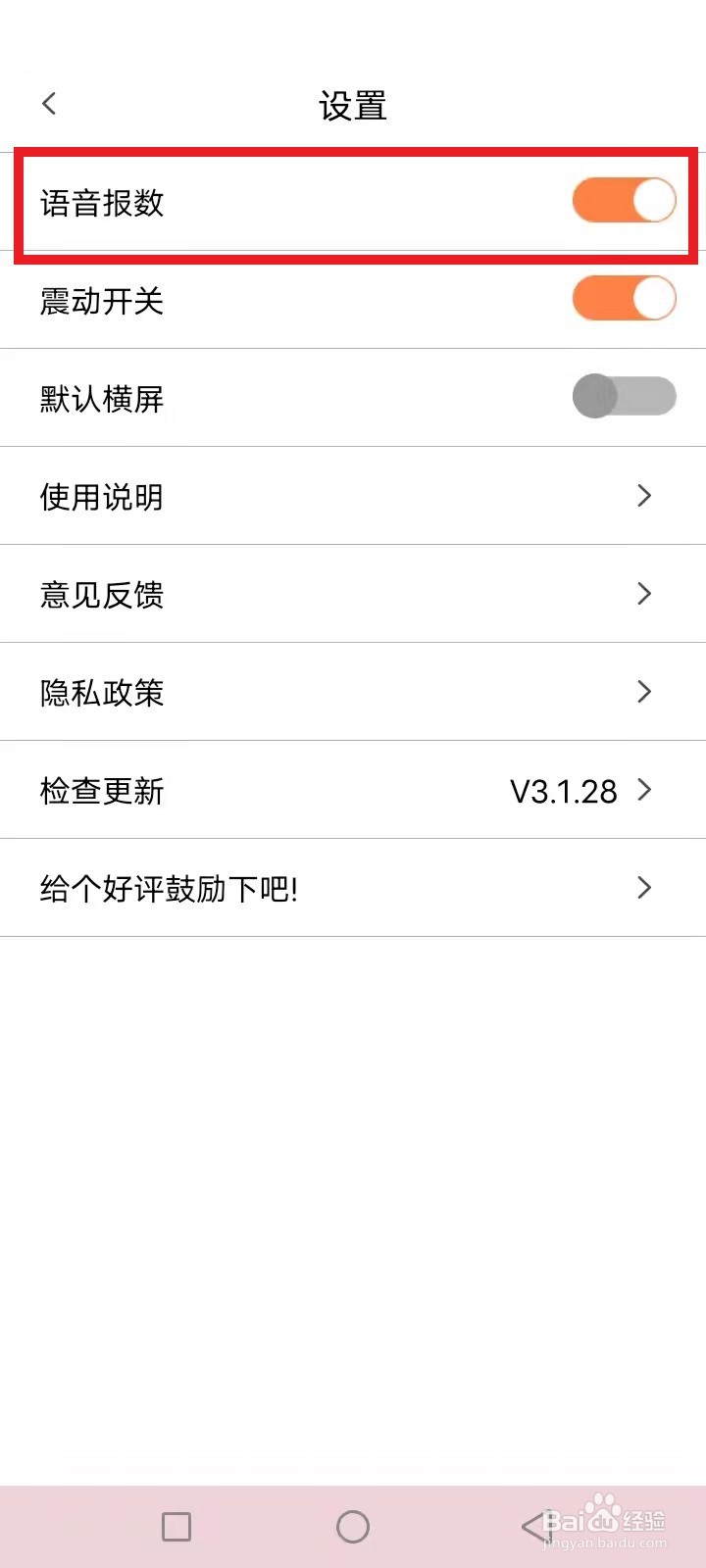
Task: Expand 隐私政策 with its chevron
Action: pos(644,692)
